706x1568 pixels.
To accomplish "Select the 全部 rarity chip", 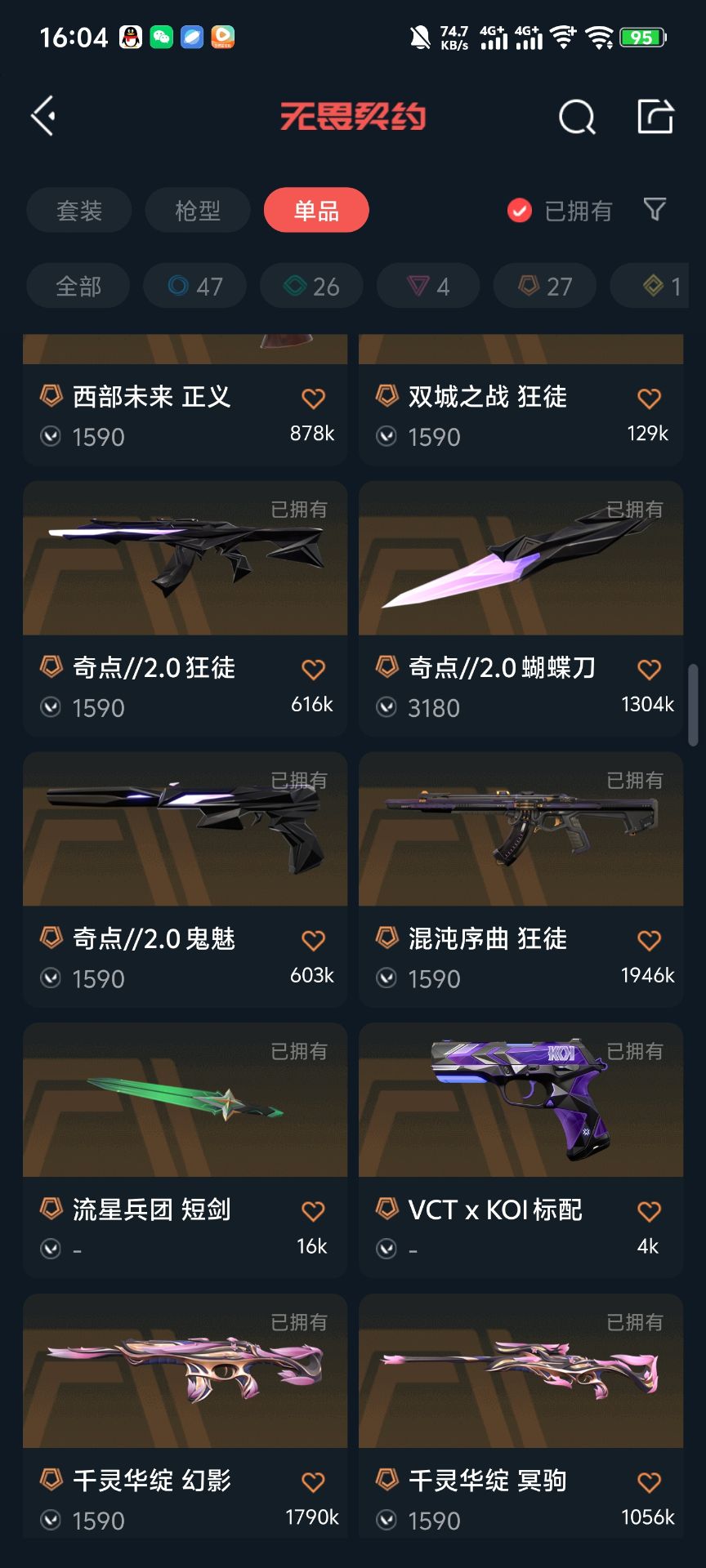I will [x=78, y=287].
